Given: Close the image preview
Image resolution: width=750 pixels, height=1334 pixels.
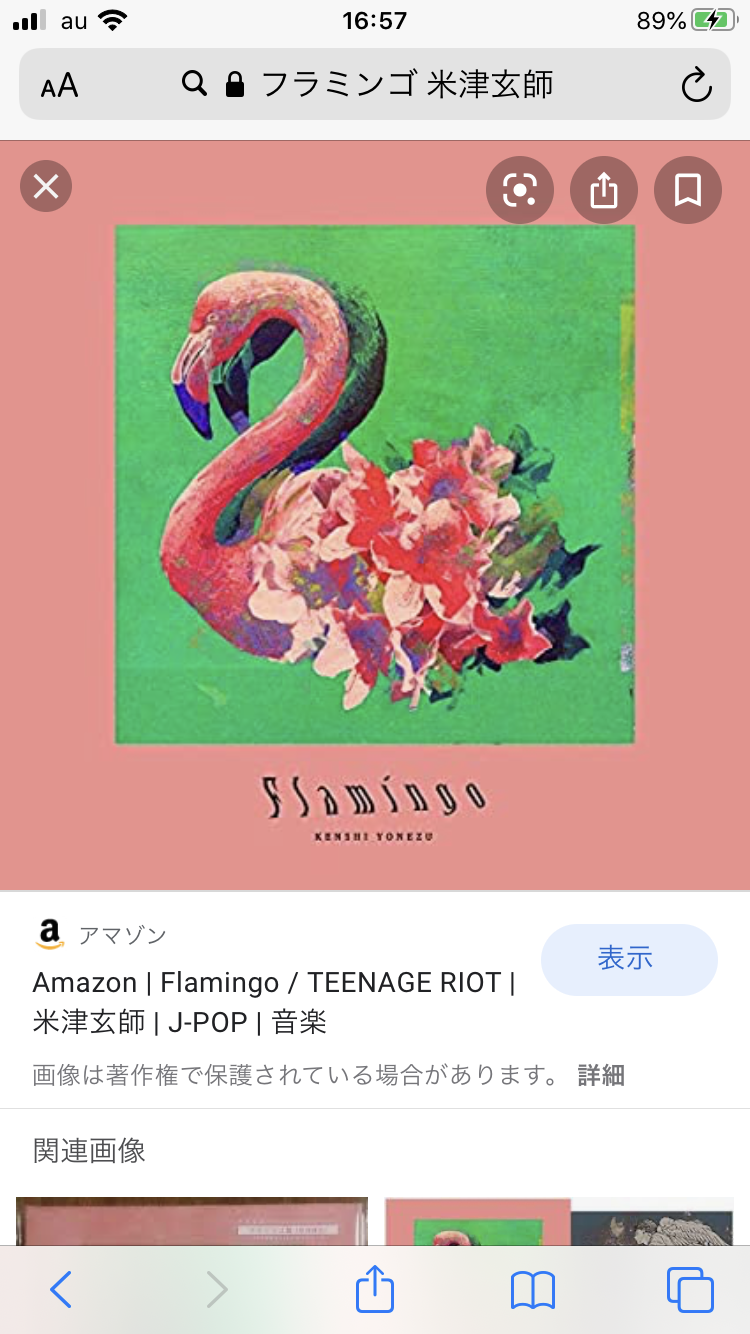Looking at the screenshot, I should pos(46,186).
